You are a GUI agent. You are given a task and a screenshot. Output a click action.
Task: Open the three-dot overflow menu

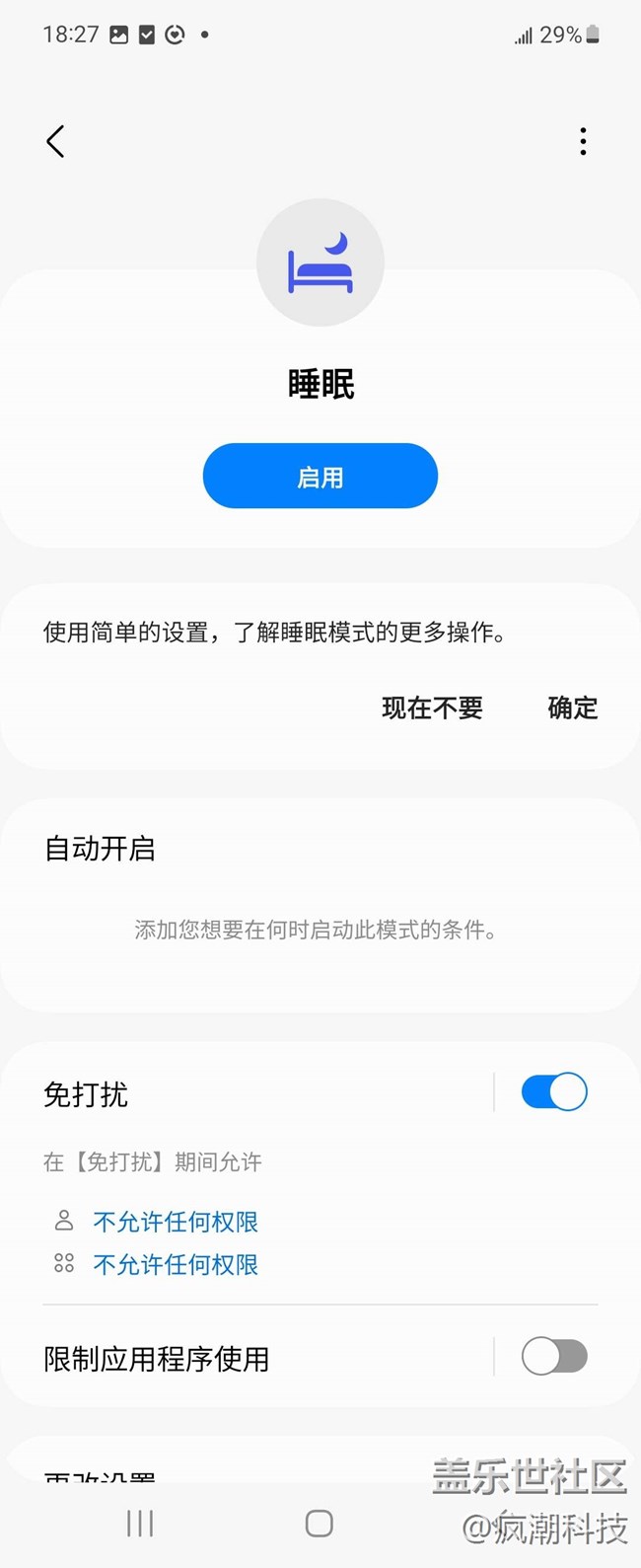click(x=583, y=141)
